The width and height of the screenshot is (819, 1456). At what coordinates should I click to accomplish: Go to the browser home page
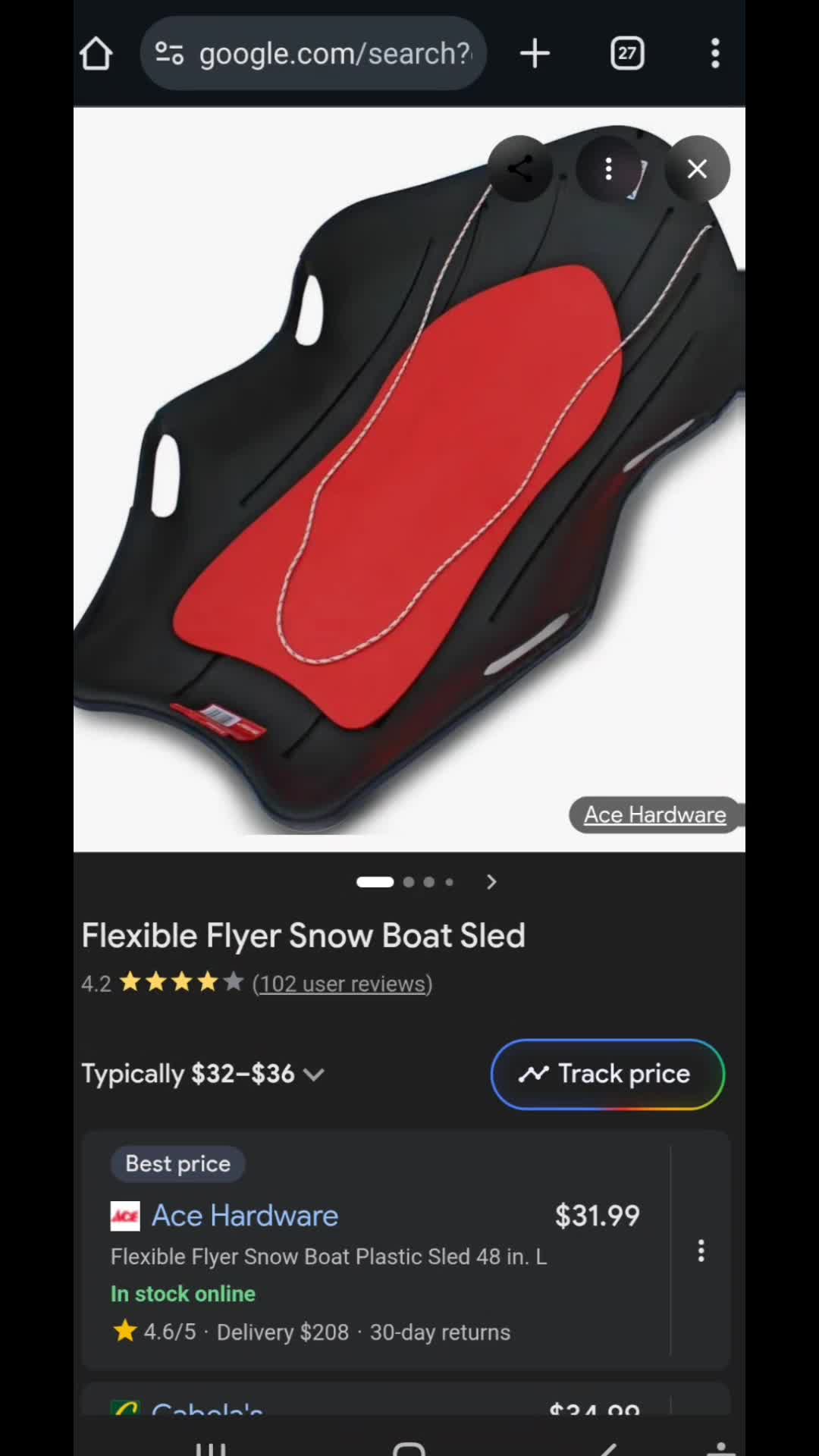[96, 54]
